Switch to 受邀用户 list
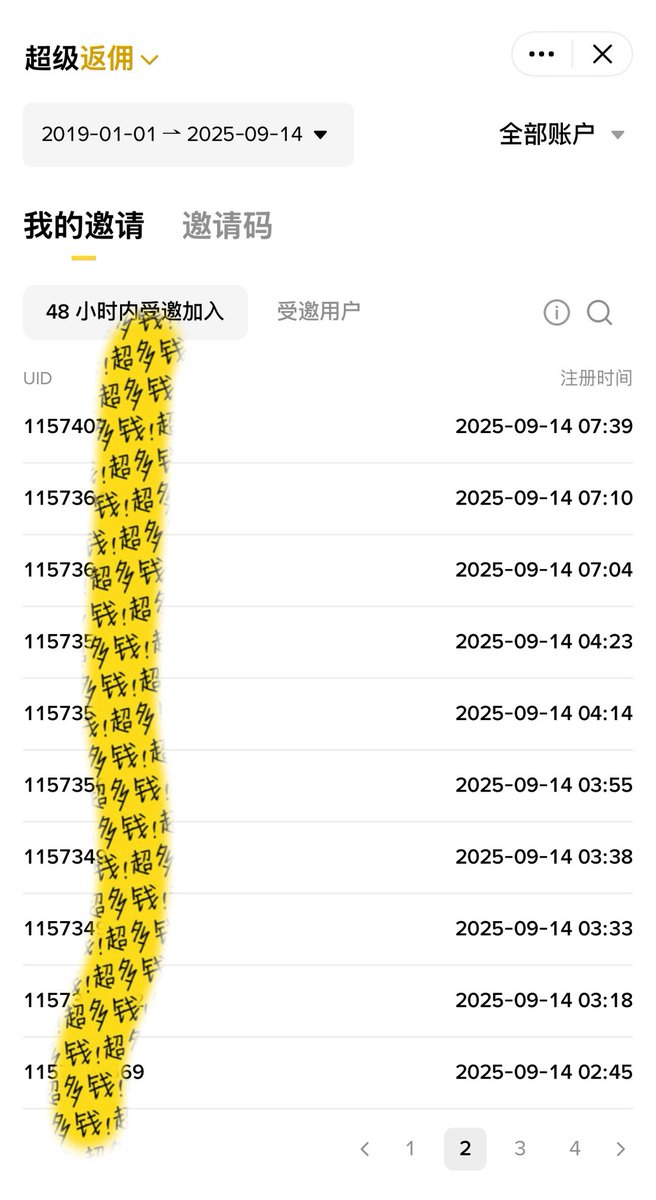Viewport: 656px width, 1200px height. (318, 312)
